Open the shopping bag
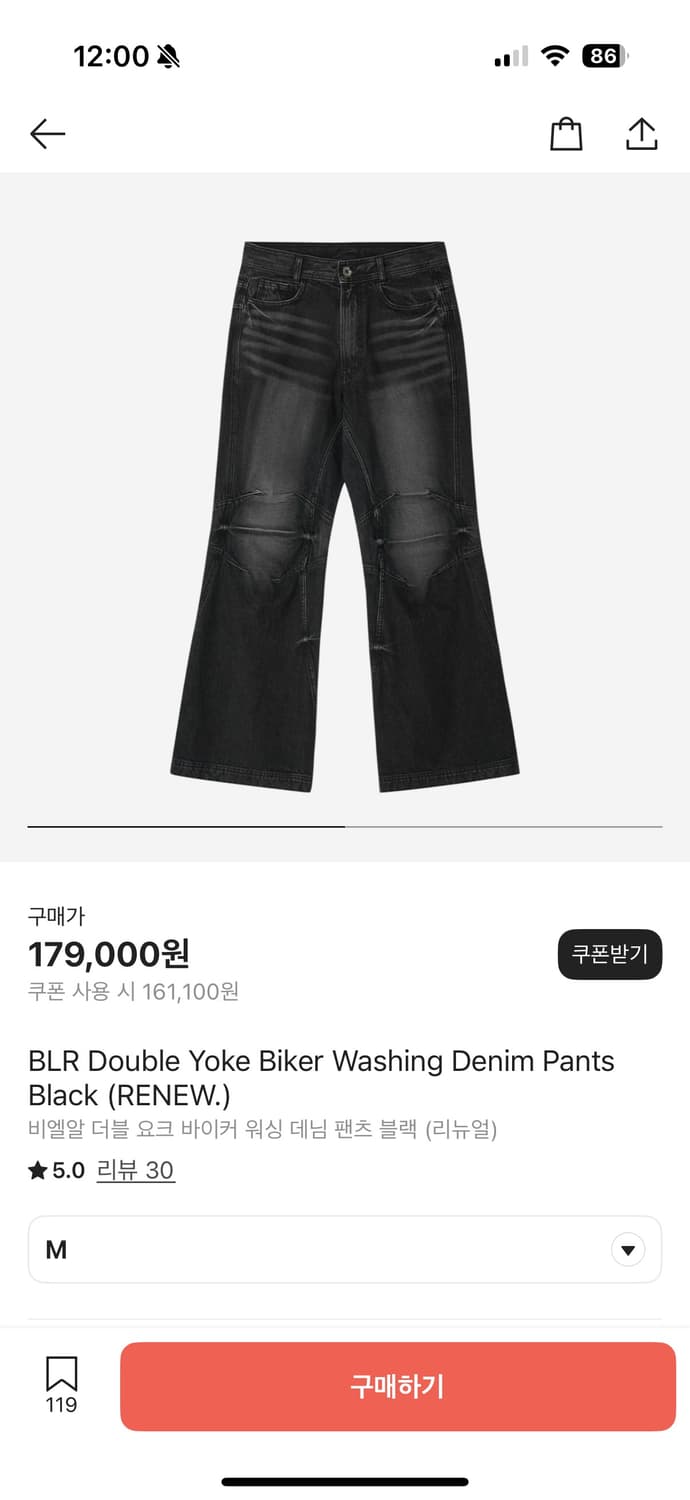The width and height of the screenshot is (690, 1500). click(x=566, y=134)
